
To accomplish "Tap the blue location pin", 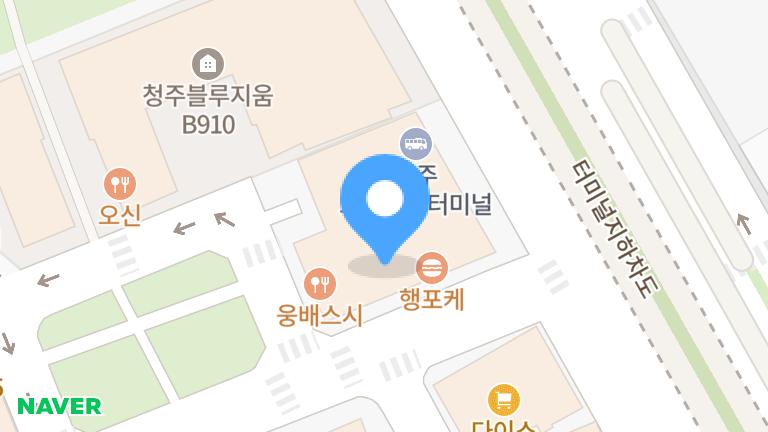I will pos(384,200).
